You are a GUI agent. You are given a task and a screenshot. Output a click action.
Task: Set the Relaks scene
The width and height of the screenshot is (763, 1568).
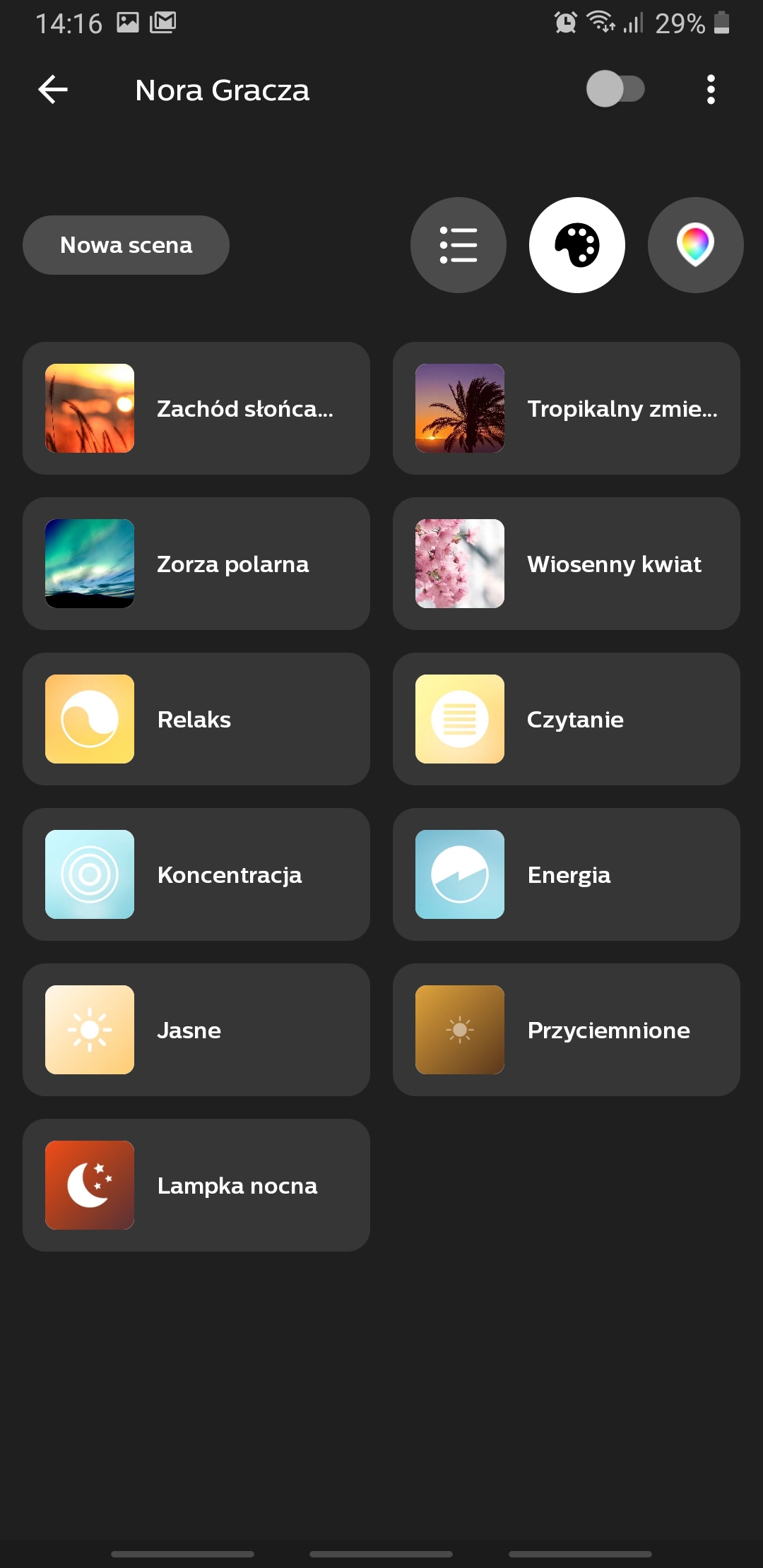point(196,719)
